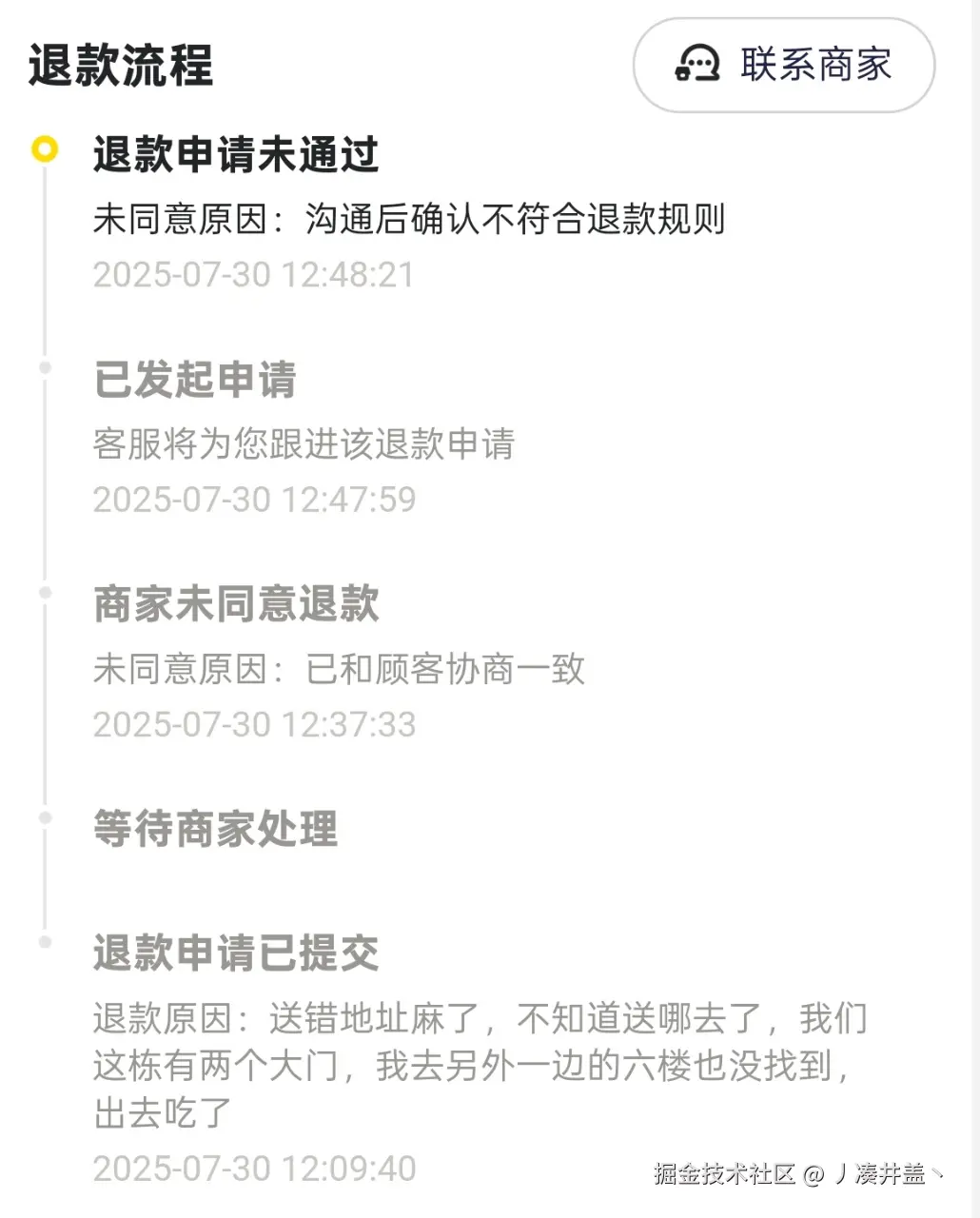Expand the 已发起申请 timeline entry
The image size is (980, 1218).
[194, 381]
